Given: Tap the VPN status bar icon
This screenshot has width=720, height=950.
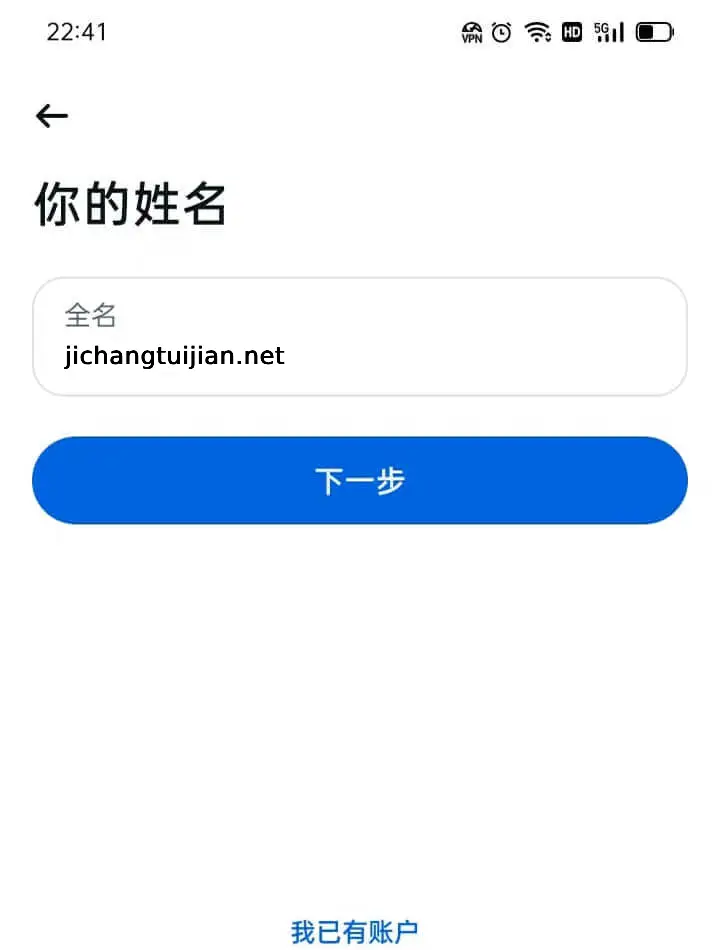Looking at the screenshot, I should [471, 32].
